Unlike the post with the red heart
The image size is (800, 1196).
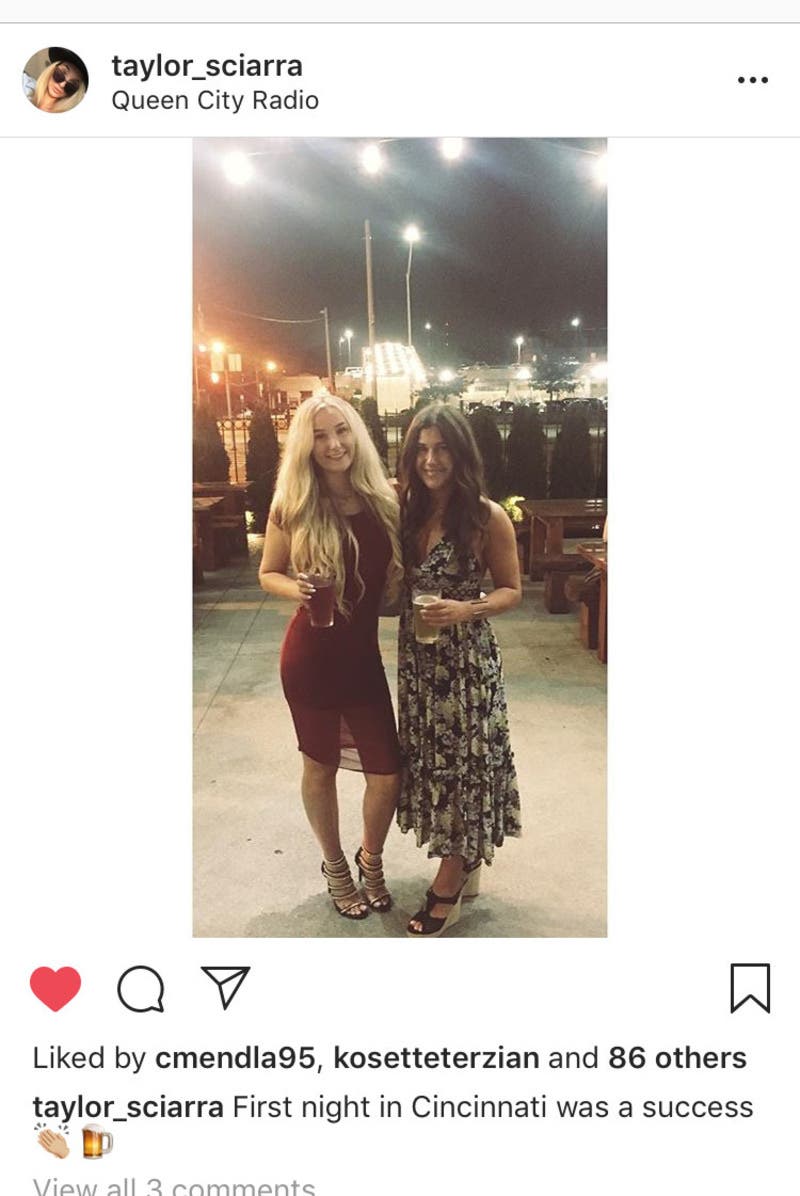pyautogui.click(x=55, y=989)
